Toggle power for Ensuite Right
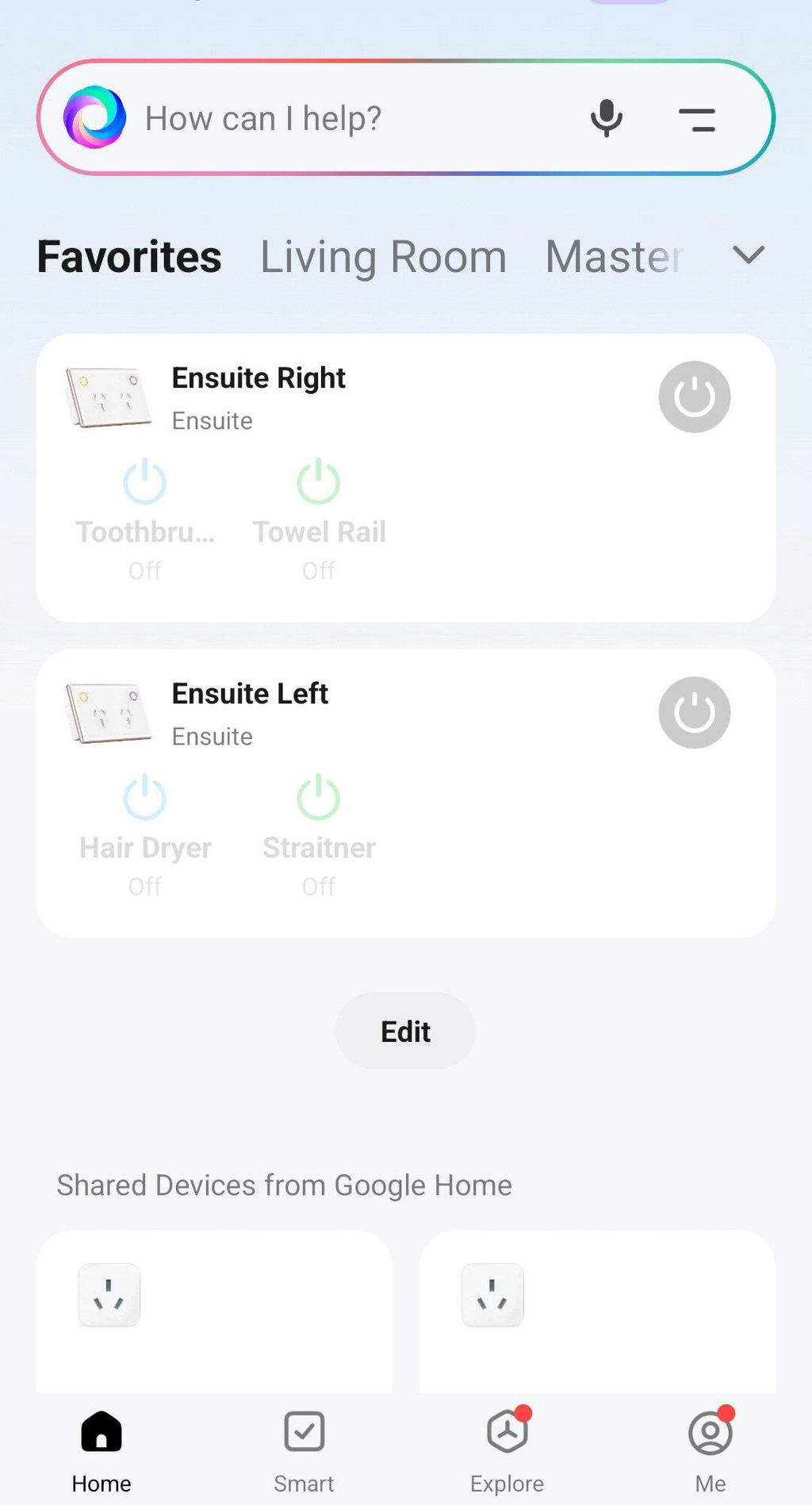Viewport: 812px width, 1505px height. tap(695, 396)
